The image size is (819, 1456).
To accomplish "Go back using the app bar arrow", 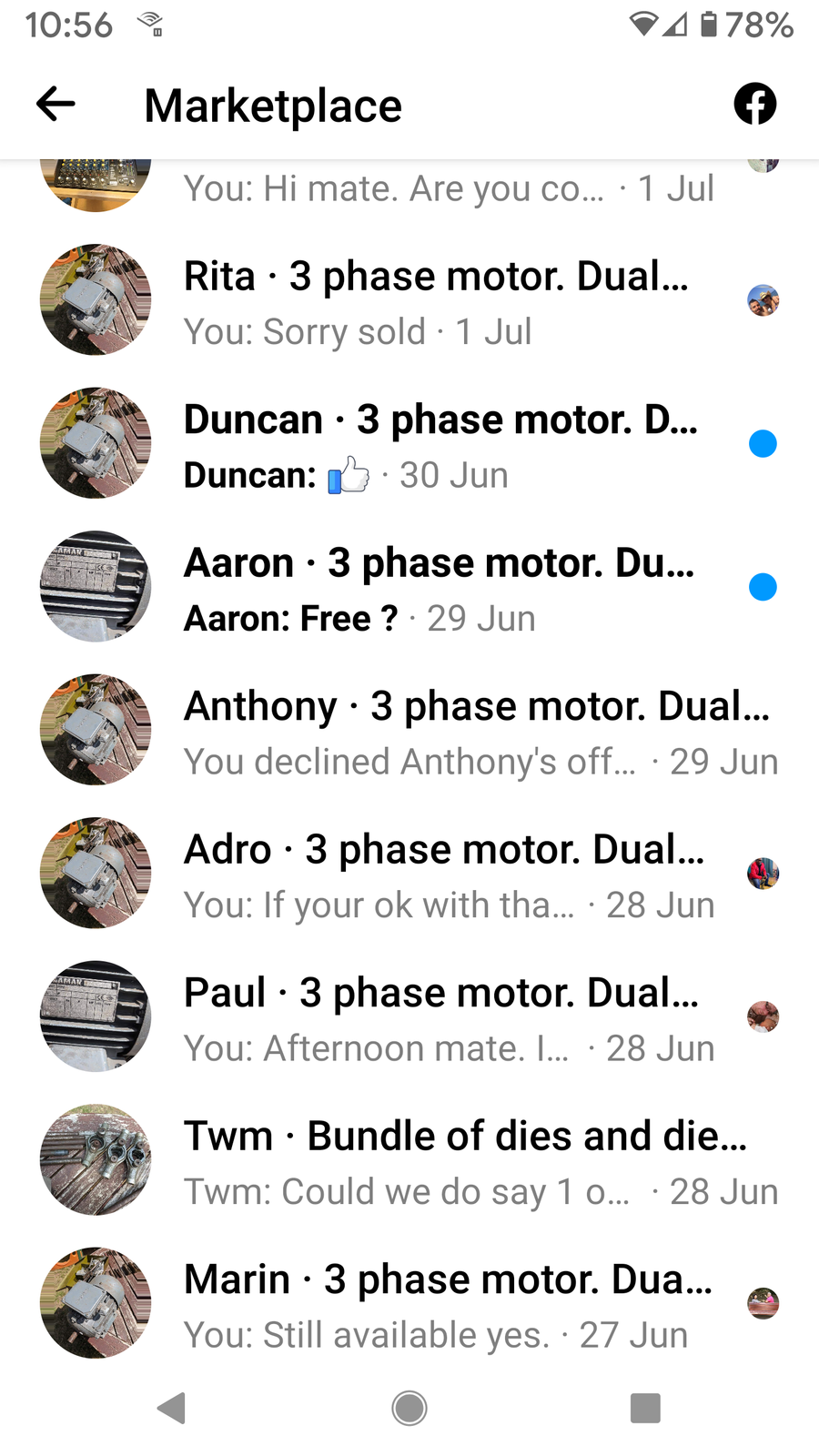I will point(56,105).
